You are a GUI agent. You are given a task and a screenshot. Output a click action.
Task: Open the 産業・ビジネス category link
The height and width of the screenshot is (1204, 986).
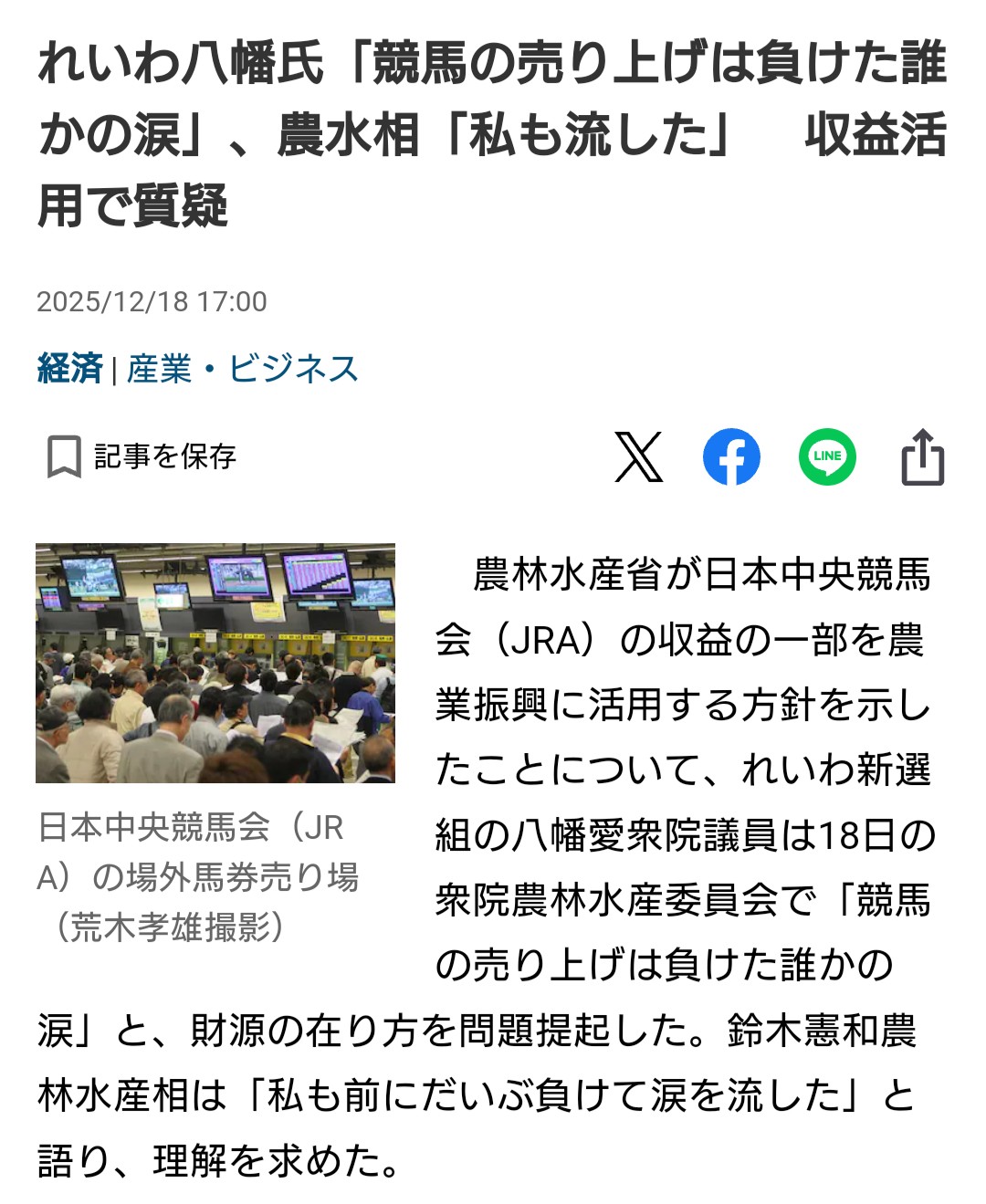(243, 369)
